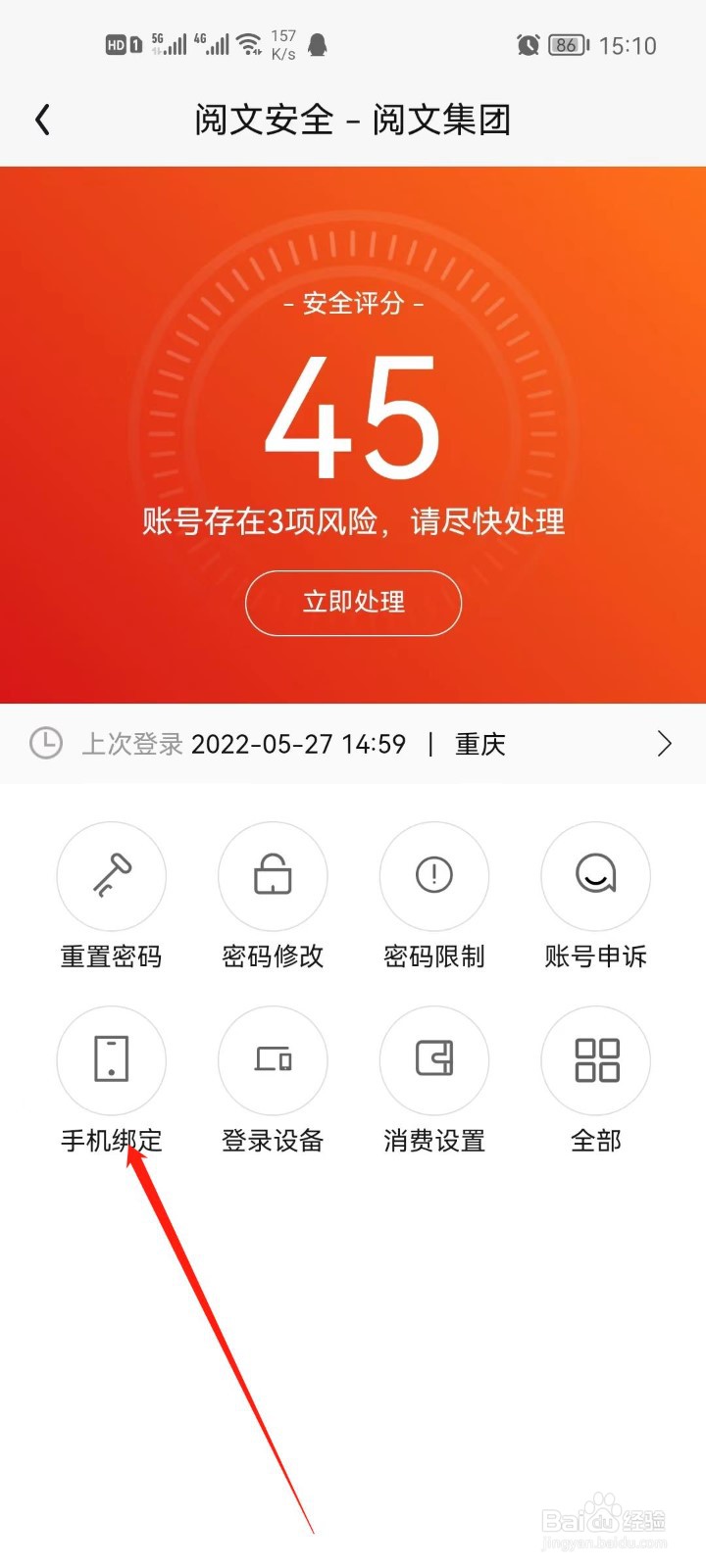Screen dimensions: 706x1568
Task: Go back using the top-left arrow
Action: point(42,121)
